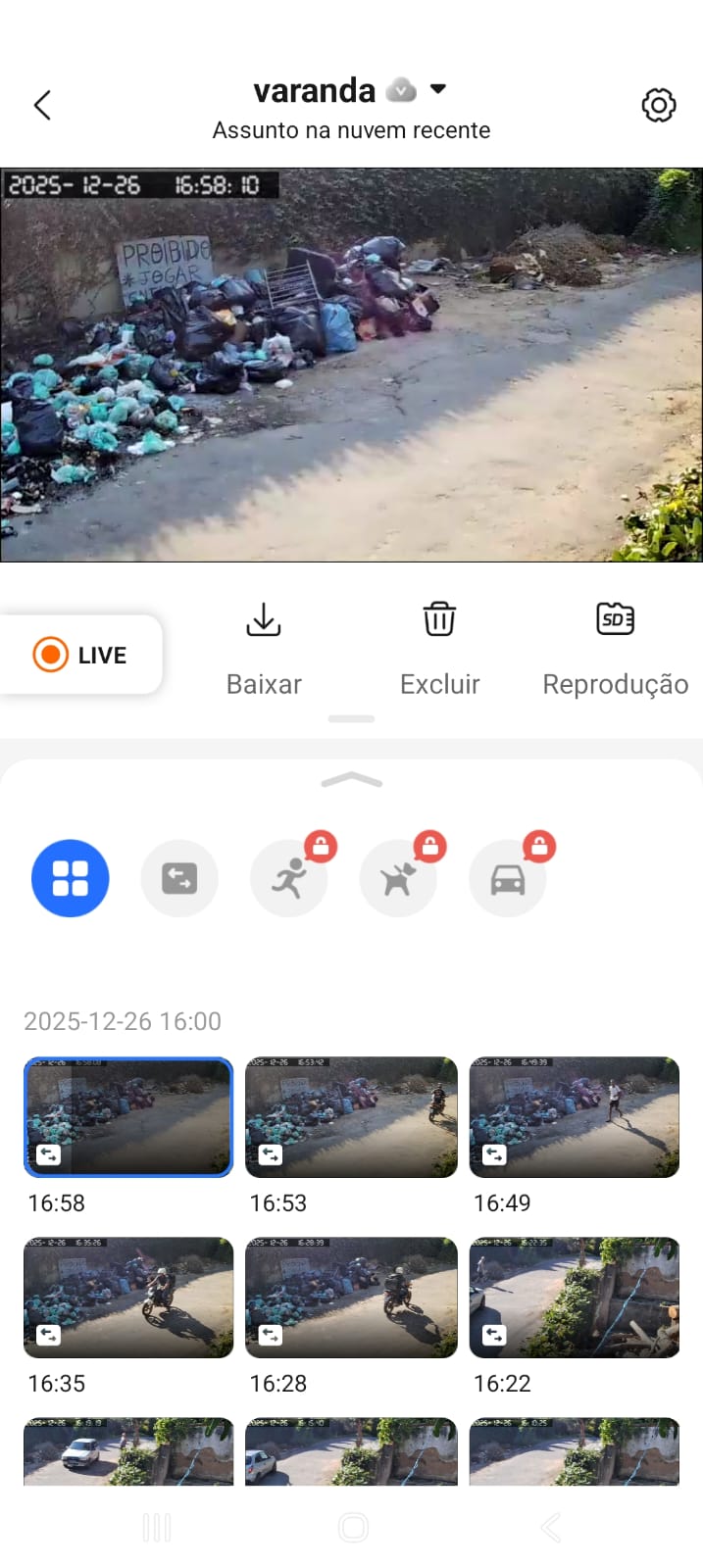
Task: Select the pet detection filter
Action: pos(398,878)
